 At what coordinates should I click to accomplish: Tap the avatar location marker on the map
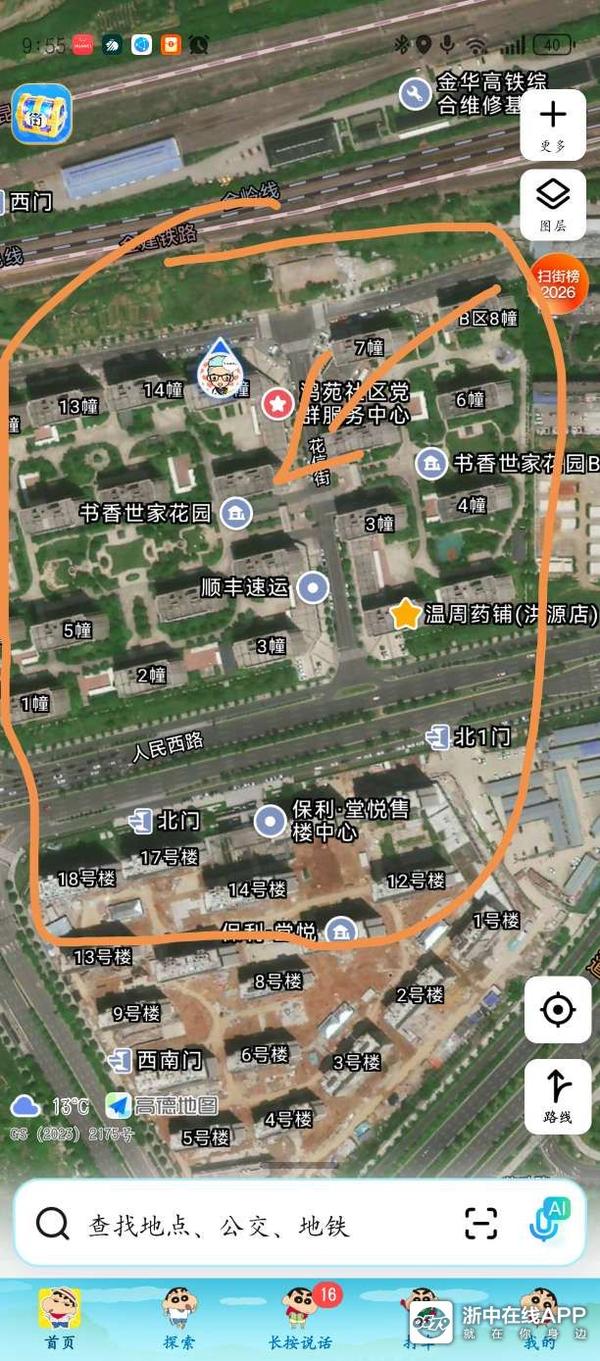(220, 366)
